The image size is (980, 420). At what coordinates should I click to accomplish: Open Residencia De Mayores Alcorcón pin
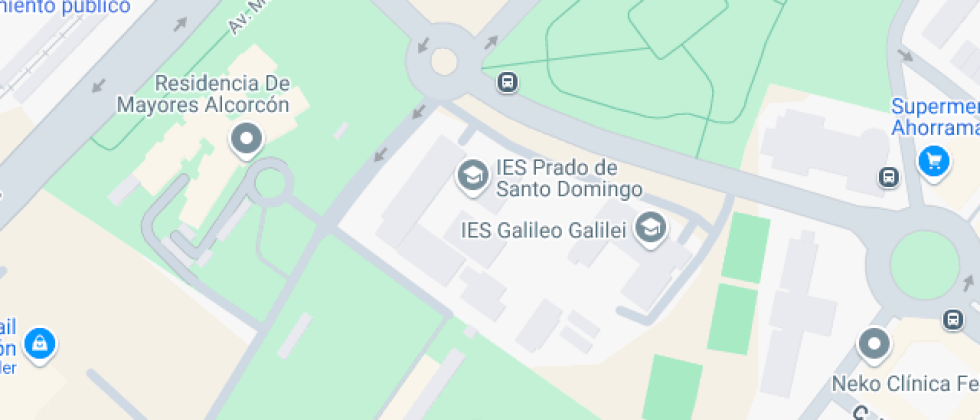[246, 138]
